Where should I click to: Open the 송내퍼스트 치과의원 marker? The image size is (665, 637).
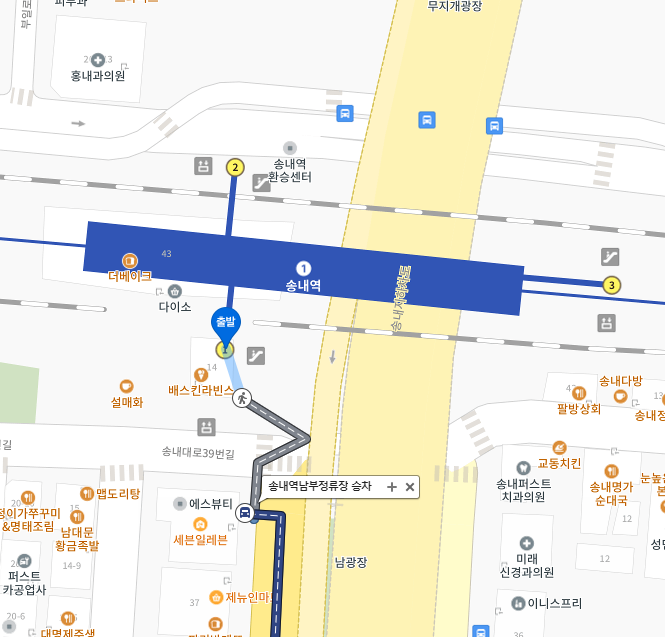click(x=522, y=468)
